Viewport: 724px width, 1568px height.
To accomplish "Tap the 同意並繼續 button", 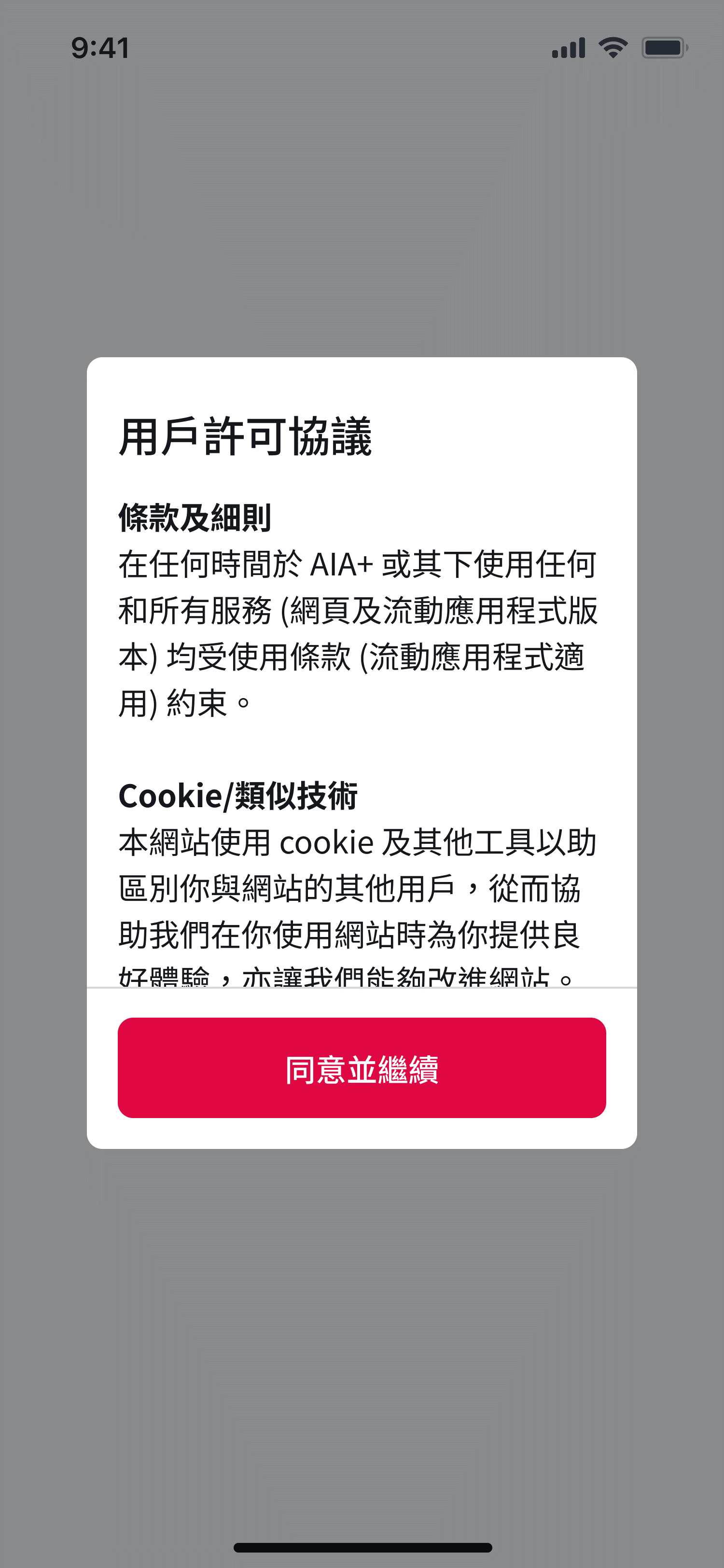I will (362, 1068).
